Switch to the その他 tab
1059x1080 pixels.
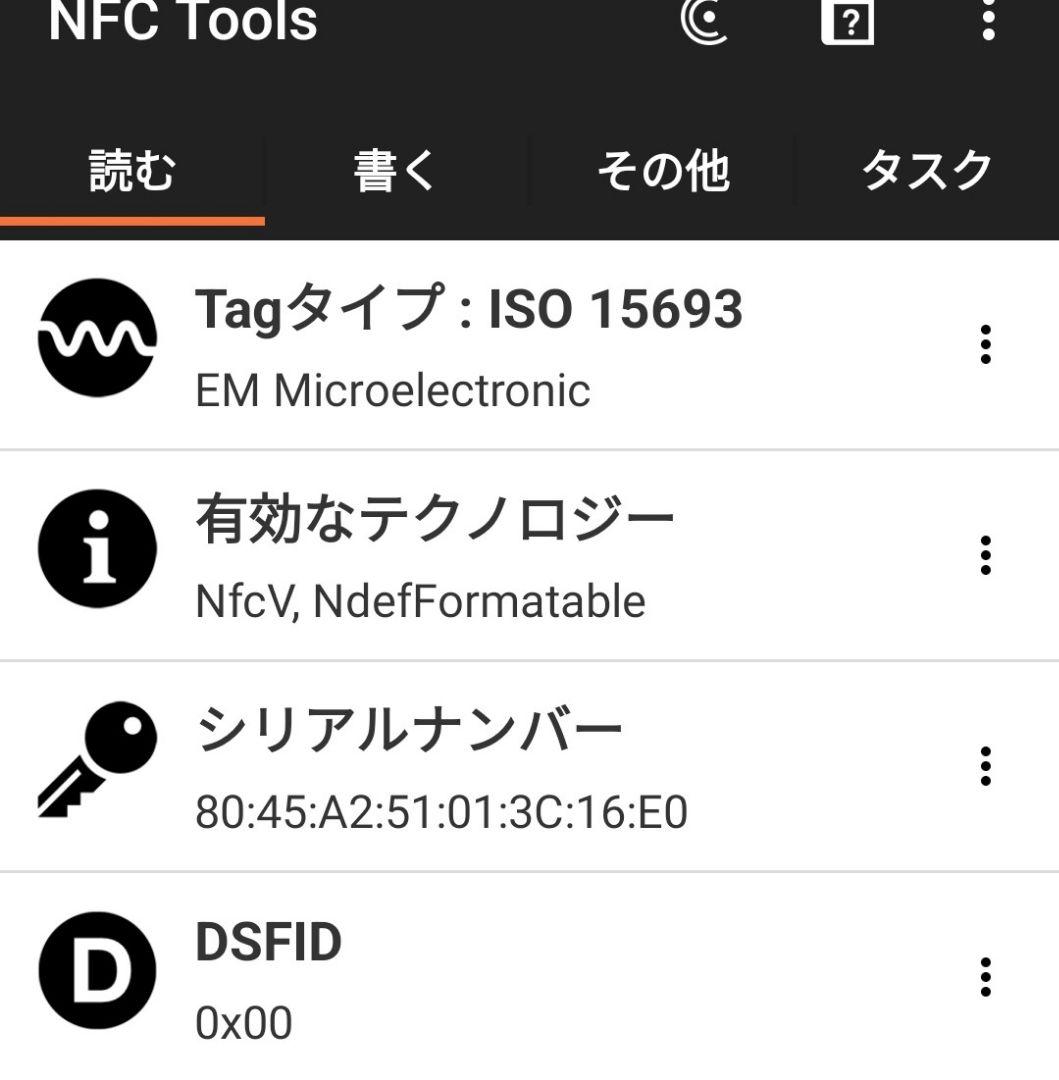click(662, 171)
